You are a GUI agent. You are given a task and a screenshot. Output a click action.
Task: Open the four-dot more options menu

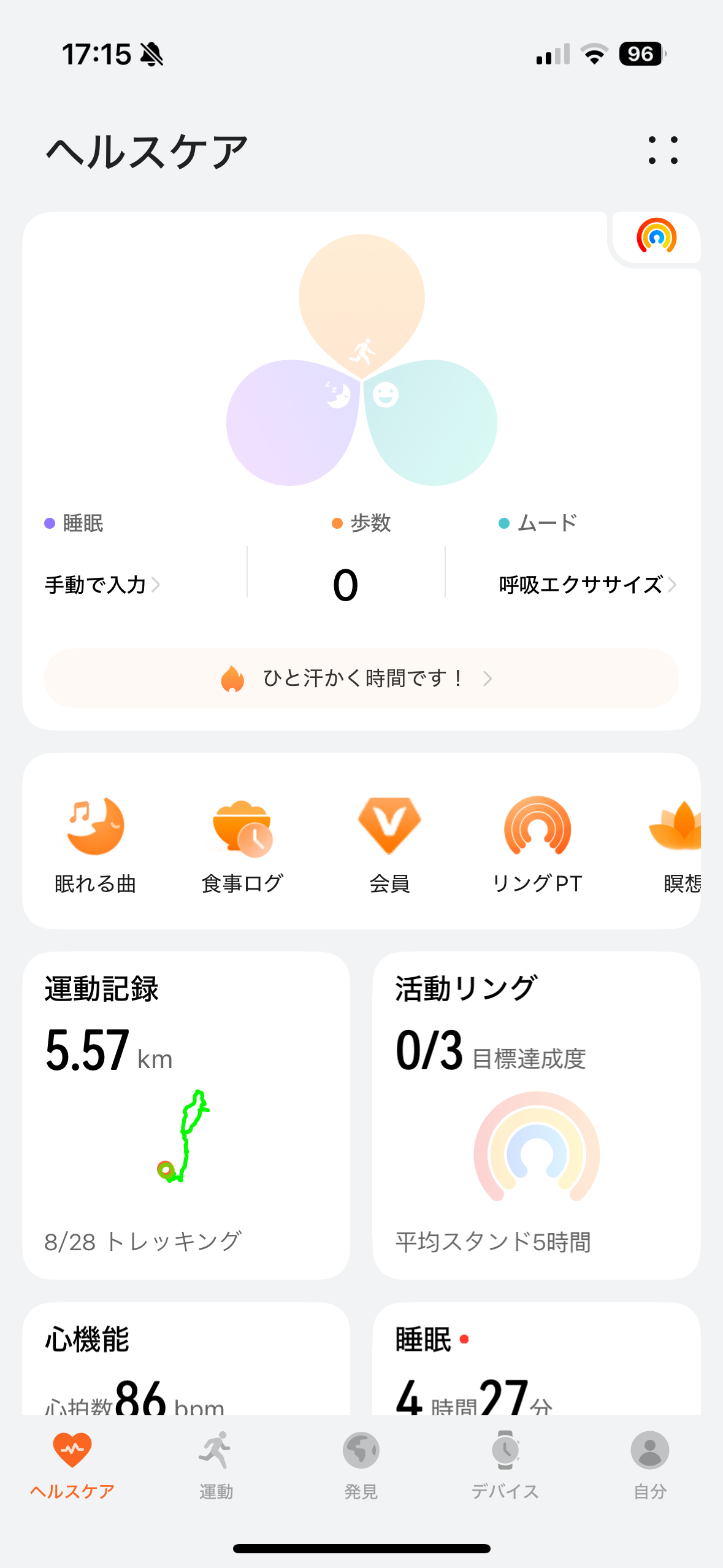pyautogui.click(x=663, y=150)
